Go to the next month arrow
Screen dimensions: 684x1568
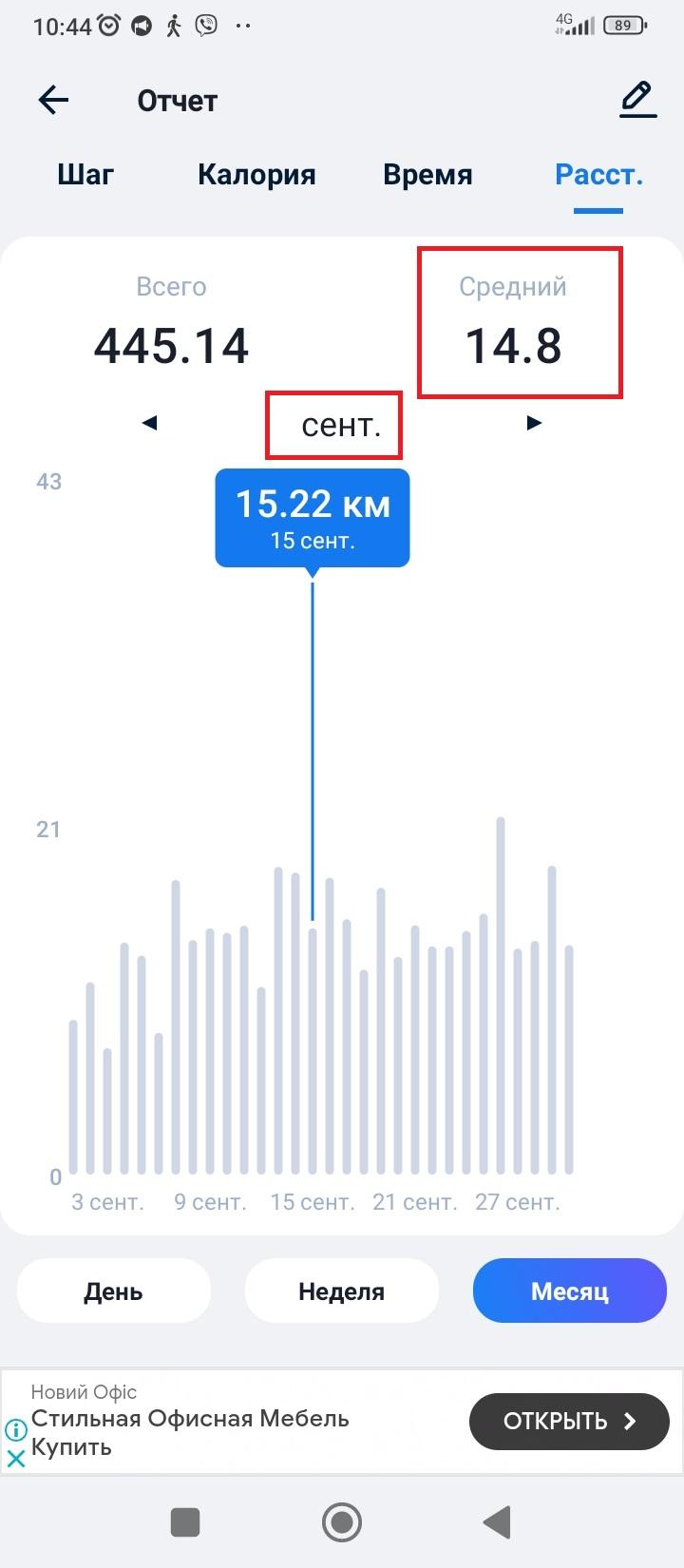pos(535,423)
